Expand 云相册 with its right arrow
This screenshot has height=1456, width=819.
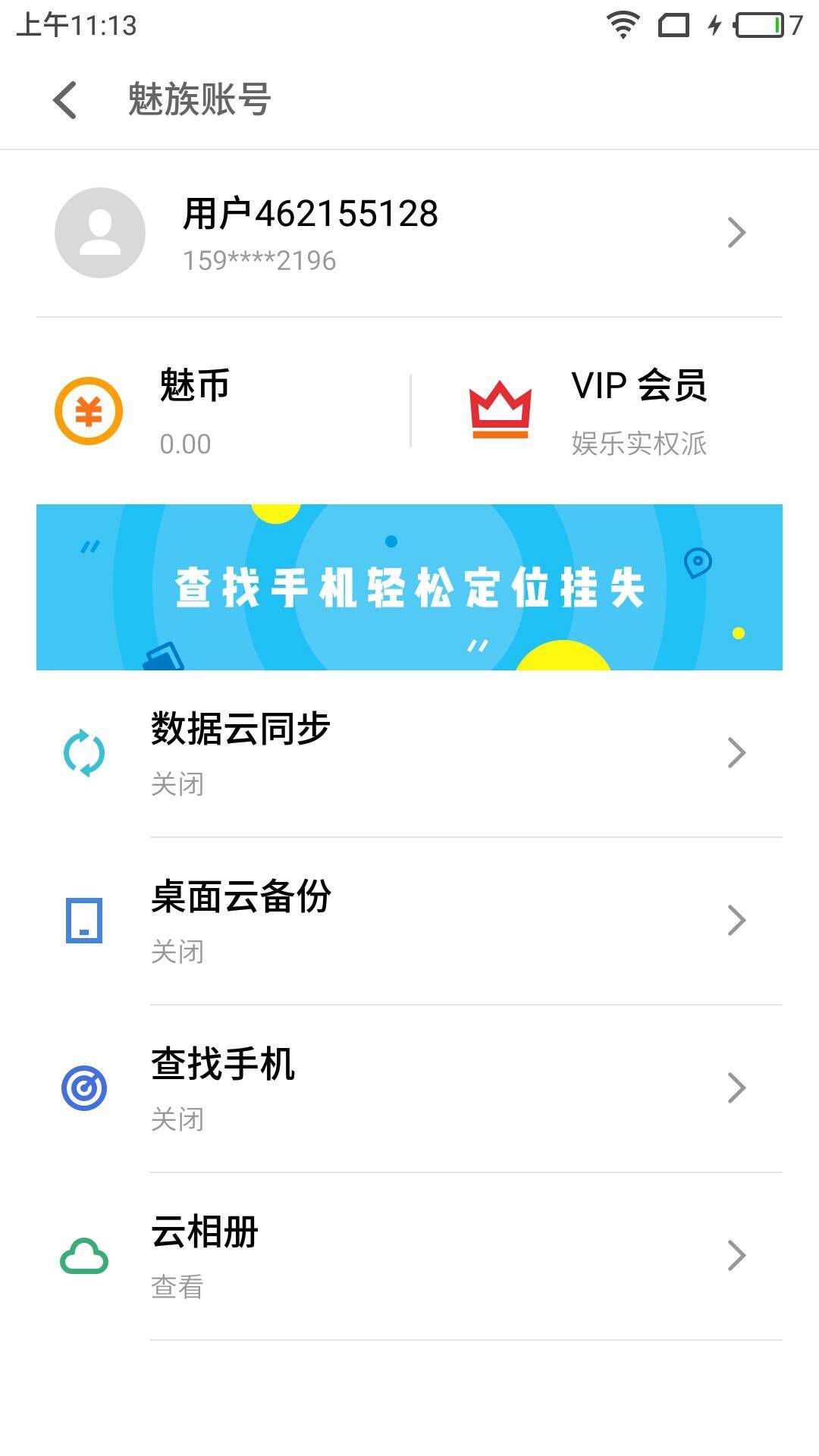(736, 1255)
